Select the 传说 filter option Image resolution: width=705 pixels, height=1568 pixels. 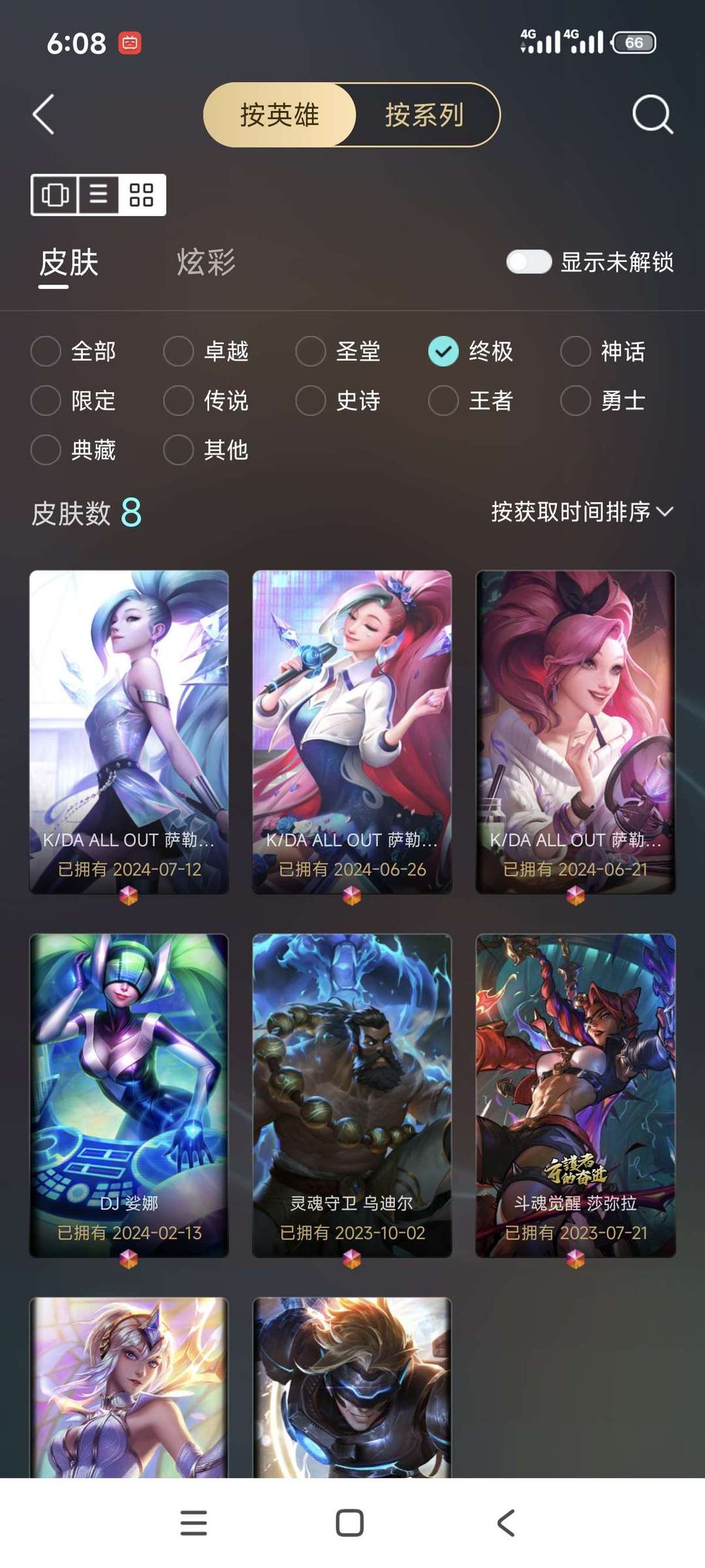[179, 401]
